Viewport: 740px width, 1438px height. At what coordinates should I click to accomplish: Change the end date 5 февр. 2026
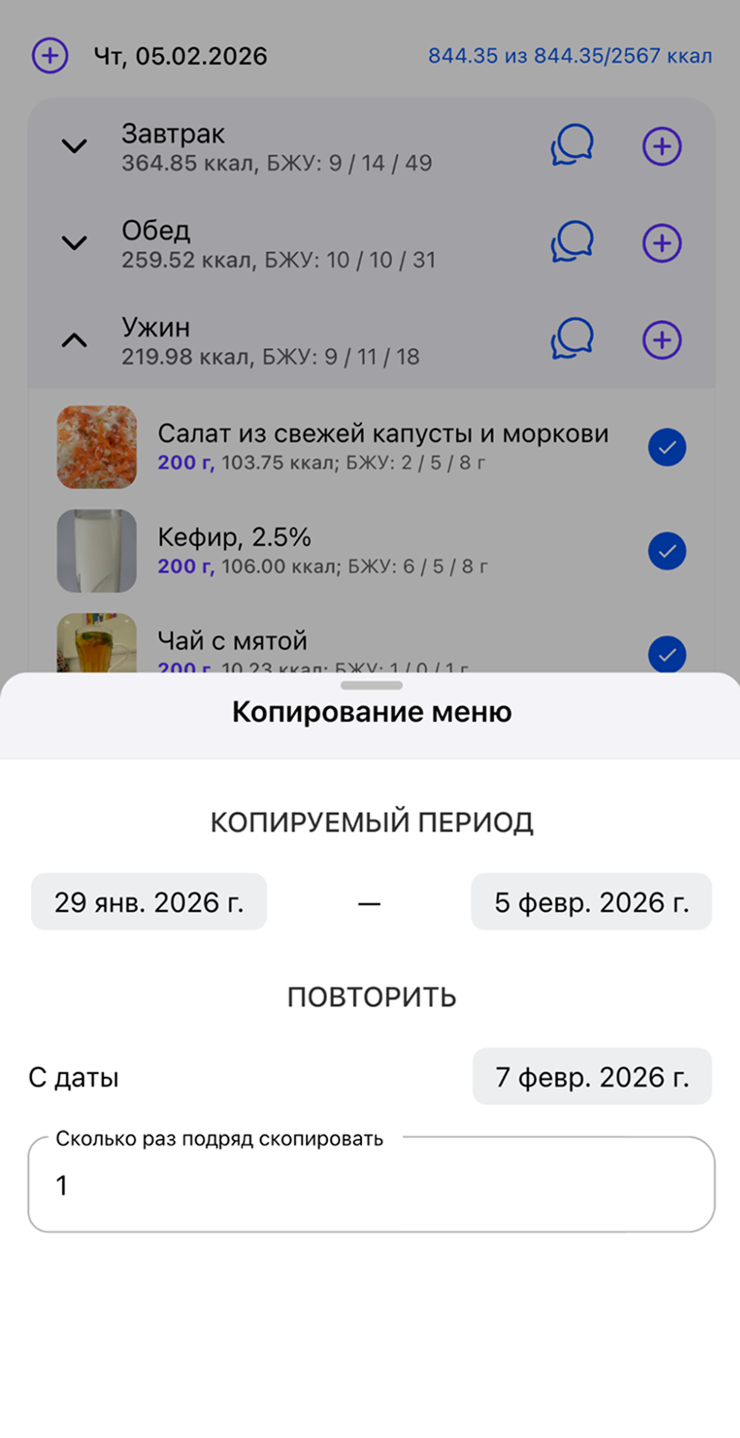(591, 902)
